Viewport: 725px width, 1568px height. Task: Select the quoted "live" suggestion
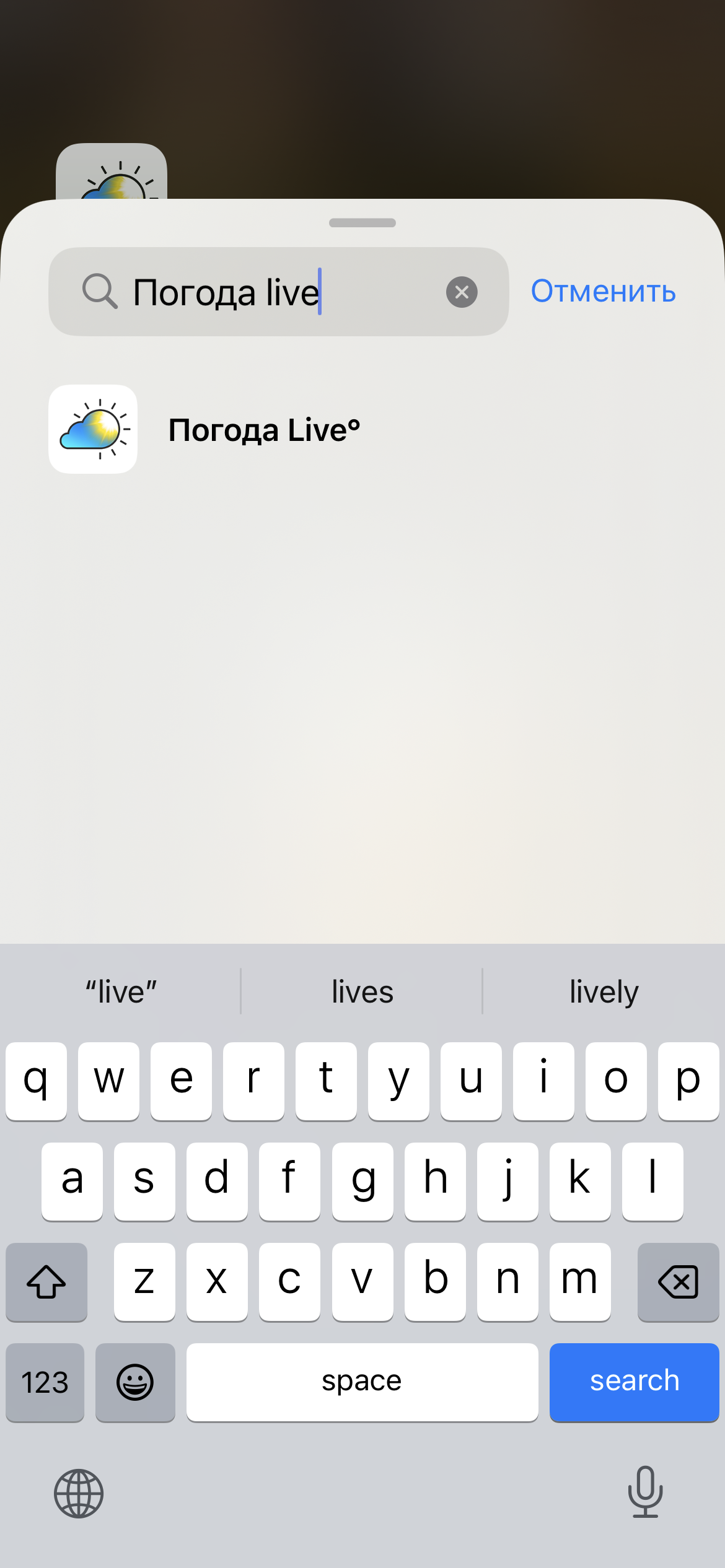121,992
